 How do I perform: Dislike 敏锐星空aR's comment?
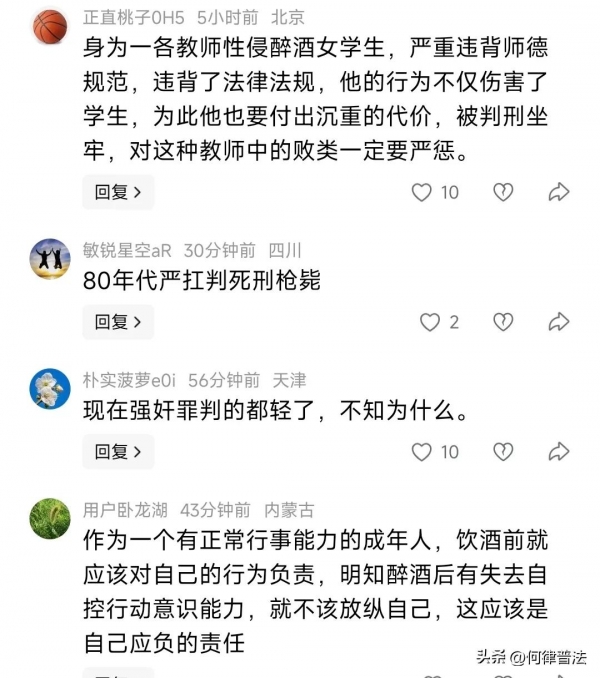[x=504, y=322]
